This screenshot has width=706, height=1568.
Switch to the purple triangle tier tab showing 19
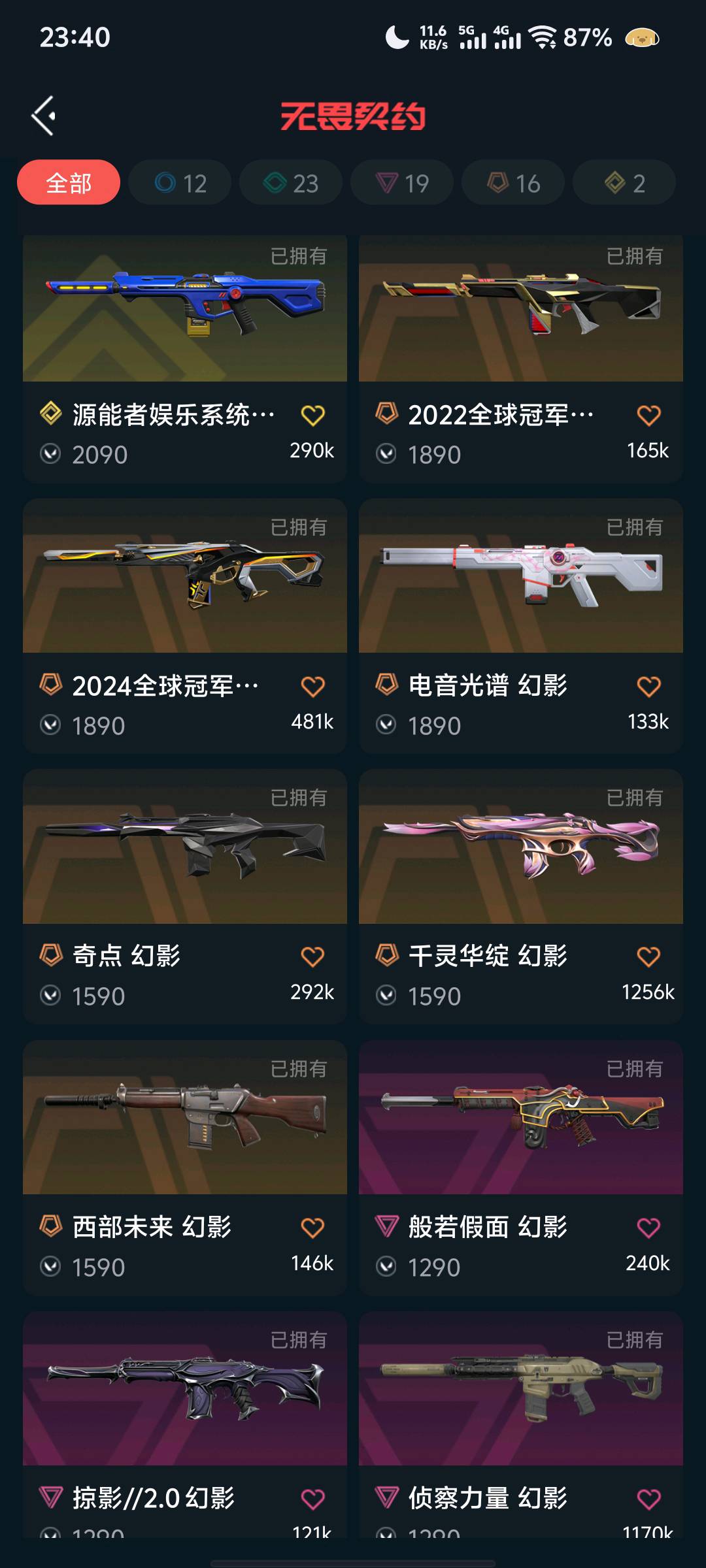pyautogui.click(x=402, y=183)
